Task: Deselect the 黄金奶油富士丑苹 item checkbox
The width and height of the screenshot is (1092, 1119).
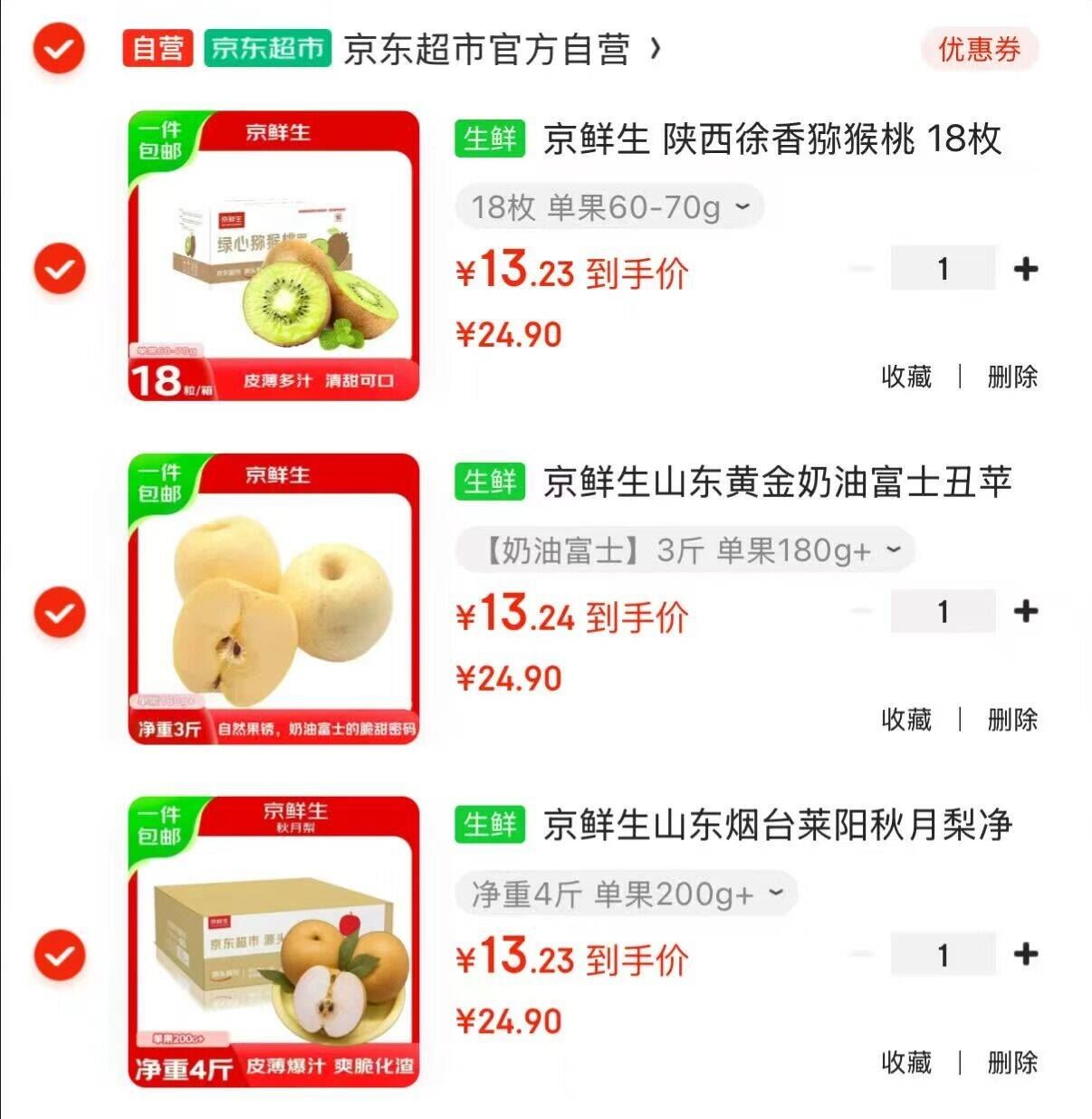Action: pyautogui.click(x=59, y=613)
